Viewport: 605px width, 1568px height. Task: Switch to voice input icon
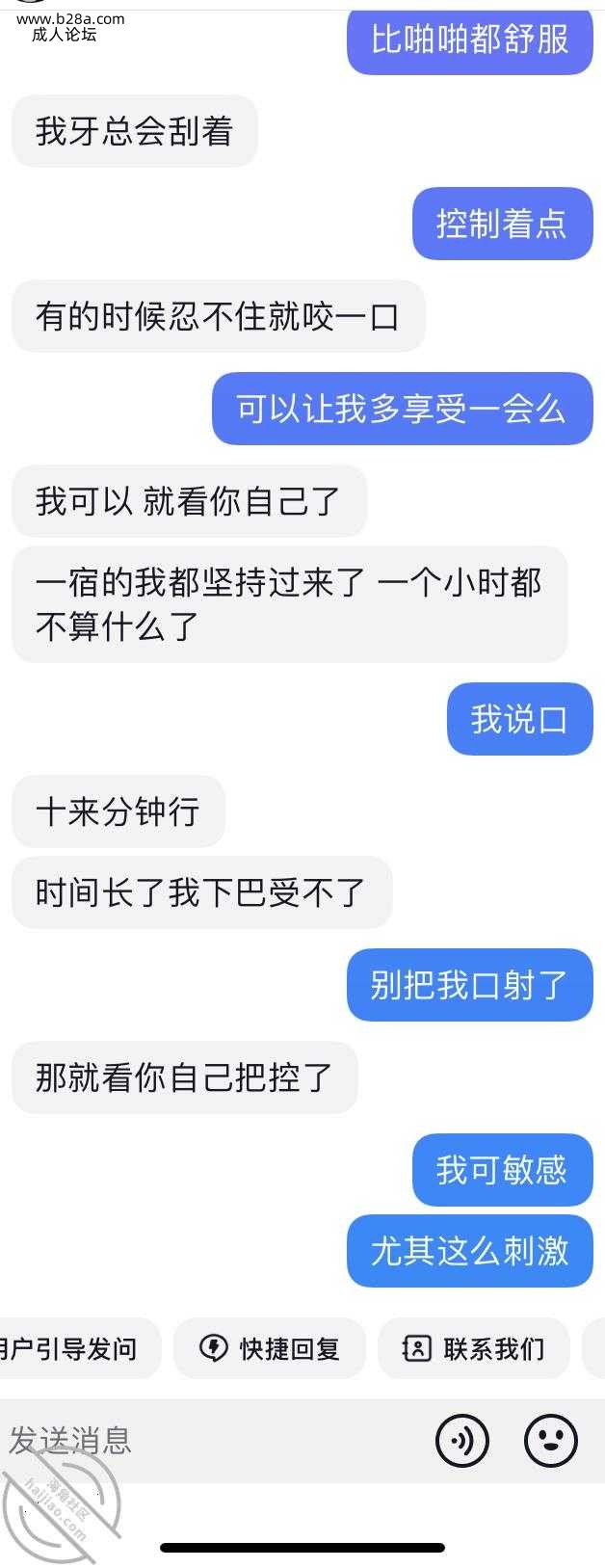[x=461, y=1441]
